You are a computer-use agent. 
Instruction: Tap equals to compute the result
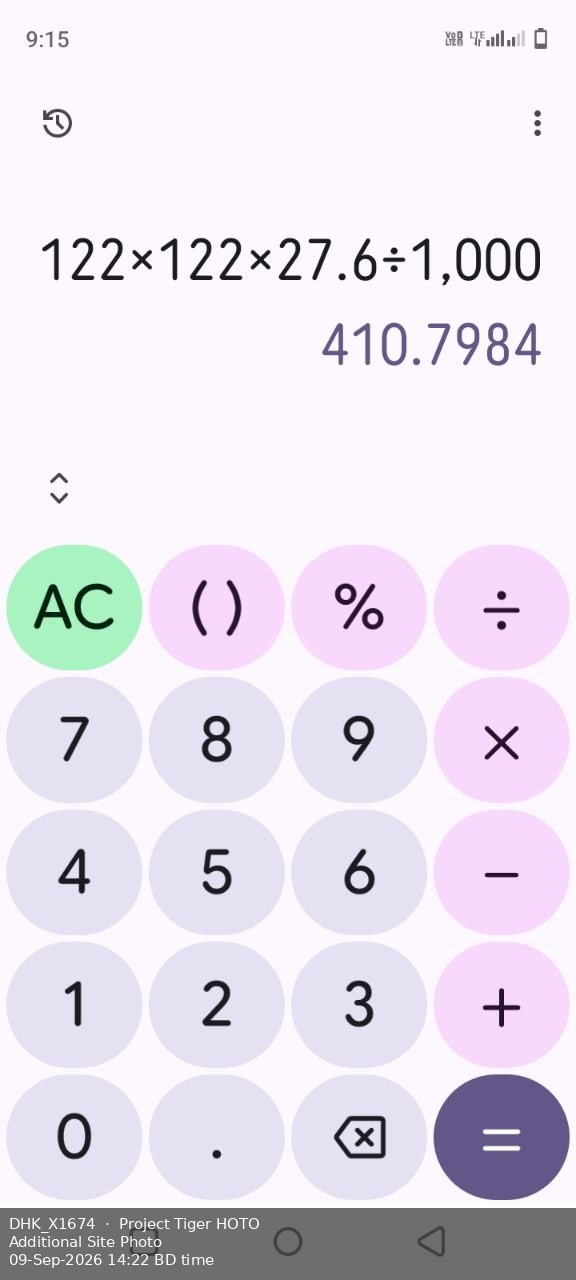click(502, 1137)
